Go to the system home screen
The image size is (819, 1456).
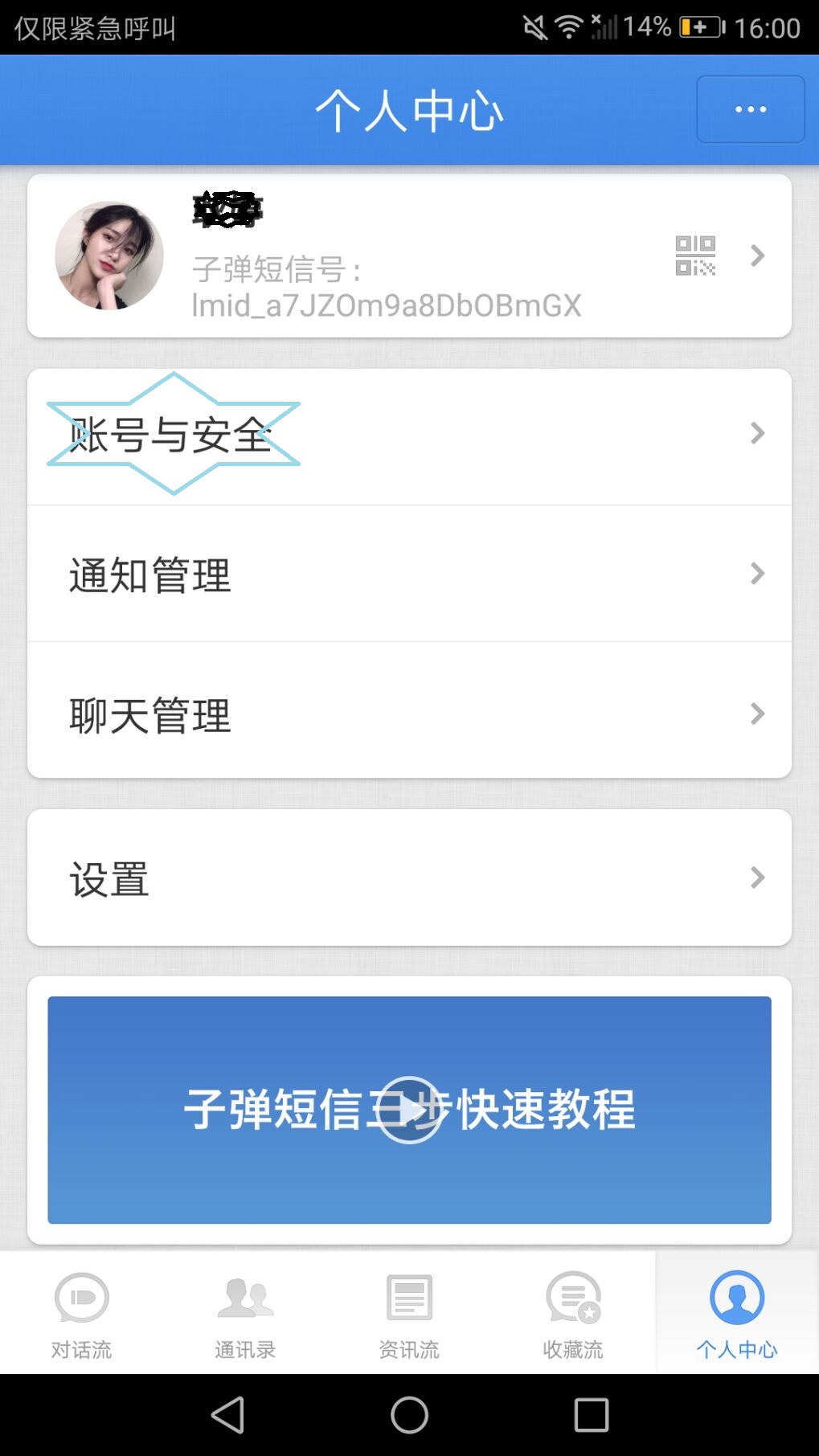pyautogui.click(x=409, y=1415)
